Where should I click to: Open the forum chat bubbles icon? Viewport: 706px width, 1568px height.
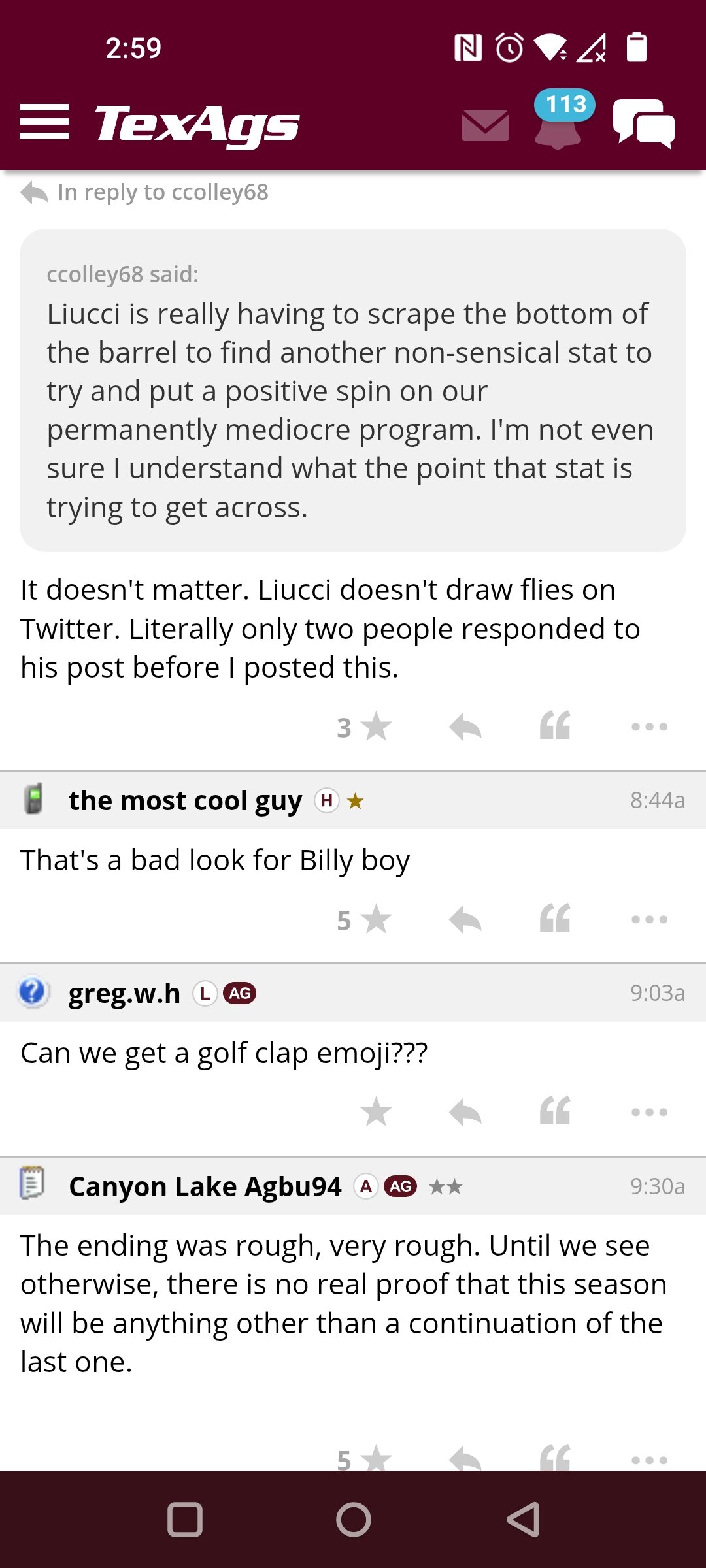point(644,123)
